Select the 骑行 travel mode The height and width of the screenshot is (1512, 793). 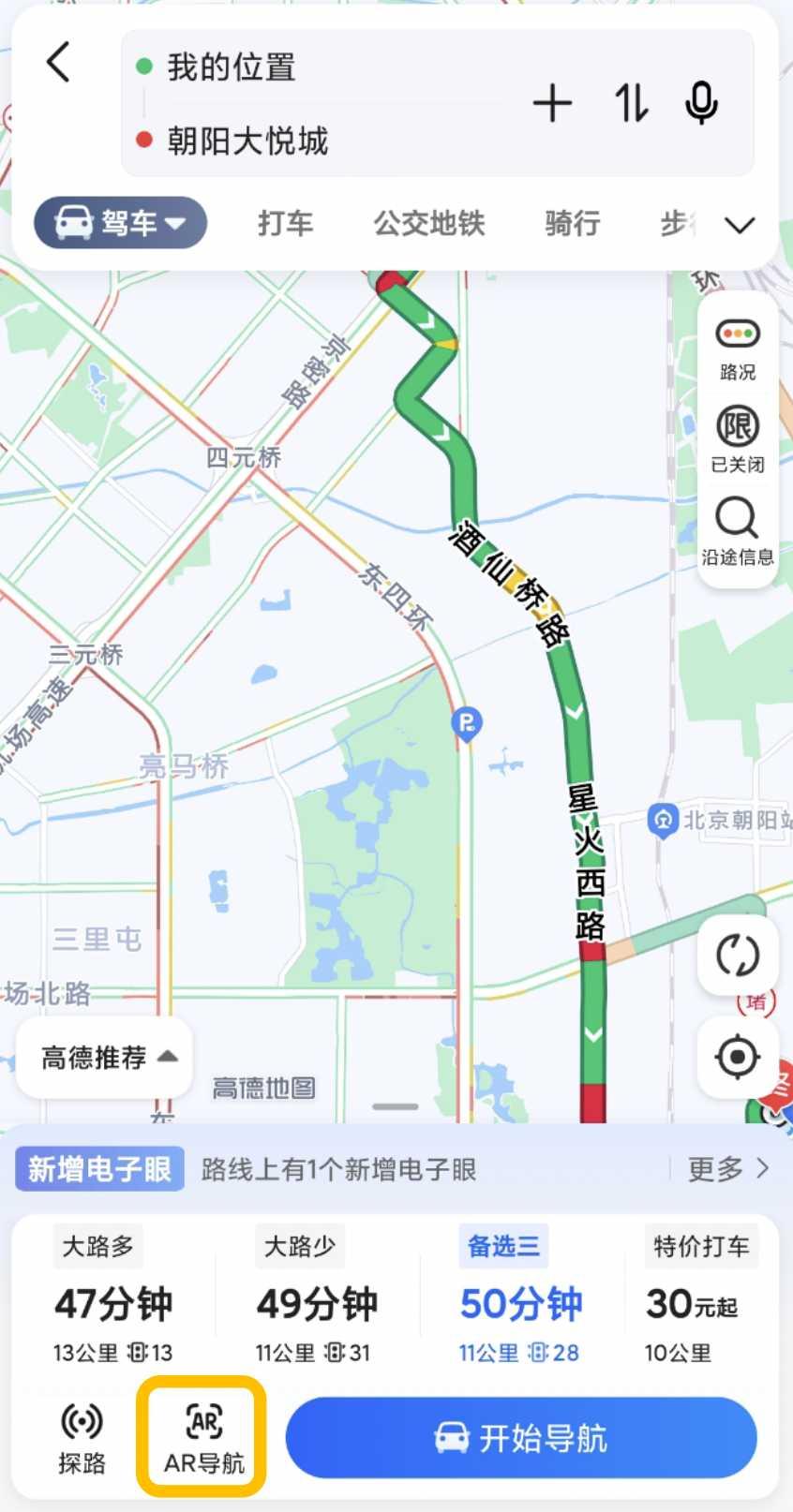[x=572, y=224]
